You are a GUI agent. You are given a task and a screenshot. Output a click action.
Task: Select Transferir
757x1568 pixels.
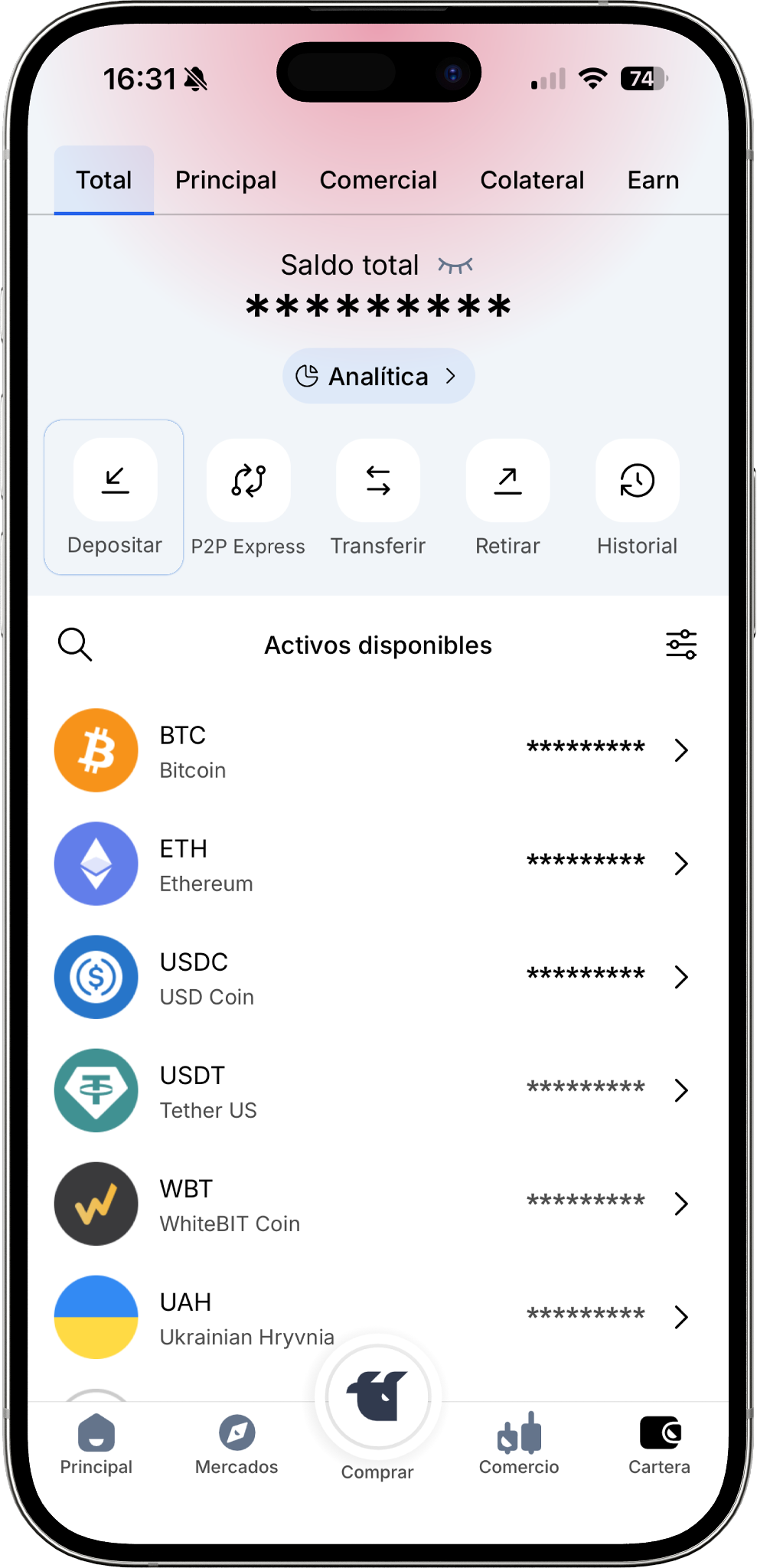point(378,497)
